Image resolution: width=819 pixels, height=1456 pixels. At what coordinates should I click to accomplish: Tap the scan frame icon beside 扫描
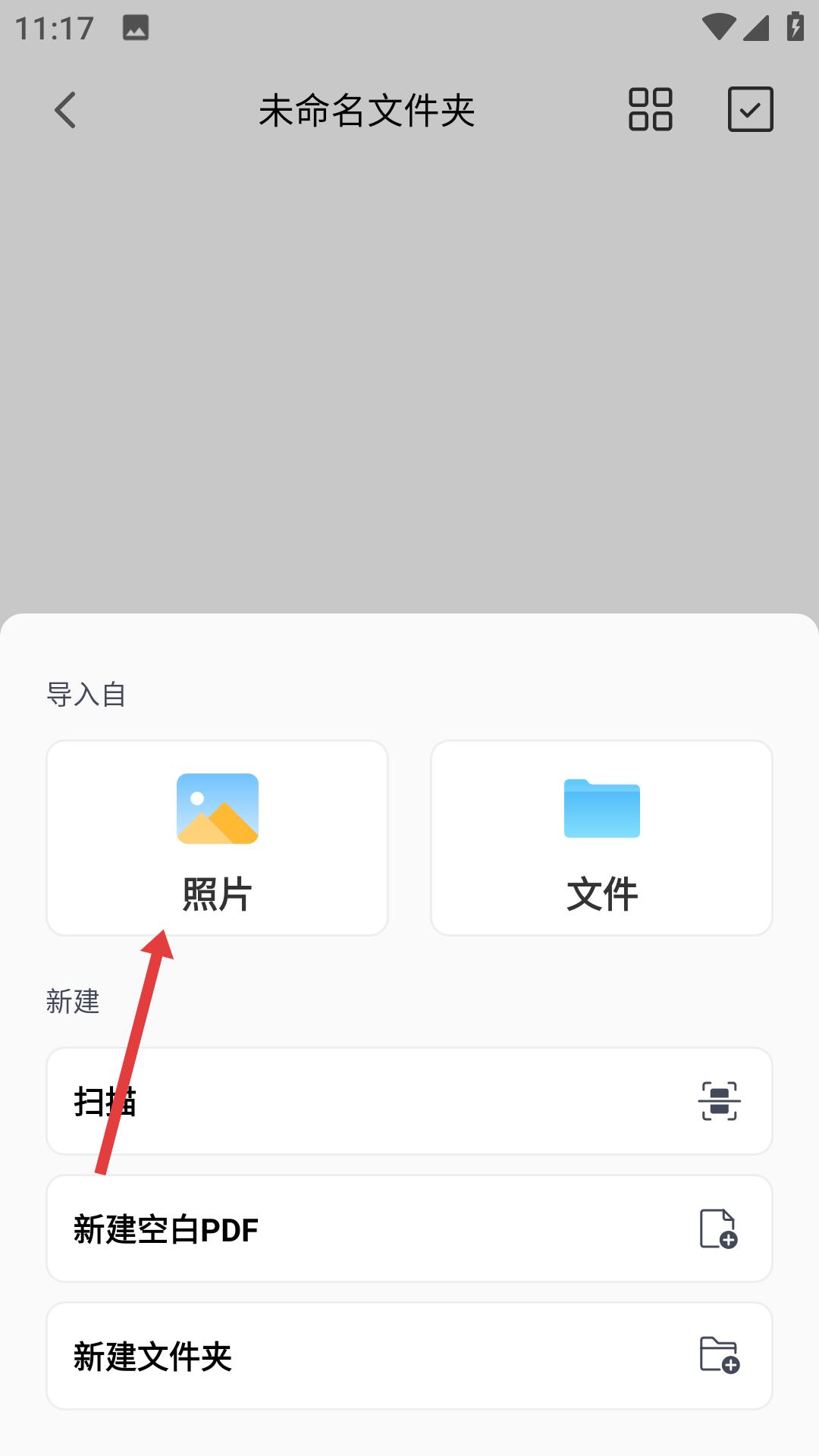tap(719, 1102)
